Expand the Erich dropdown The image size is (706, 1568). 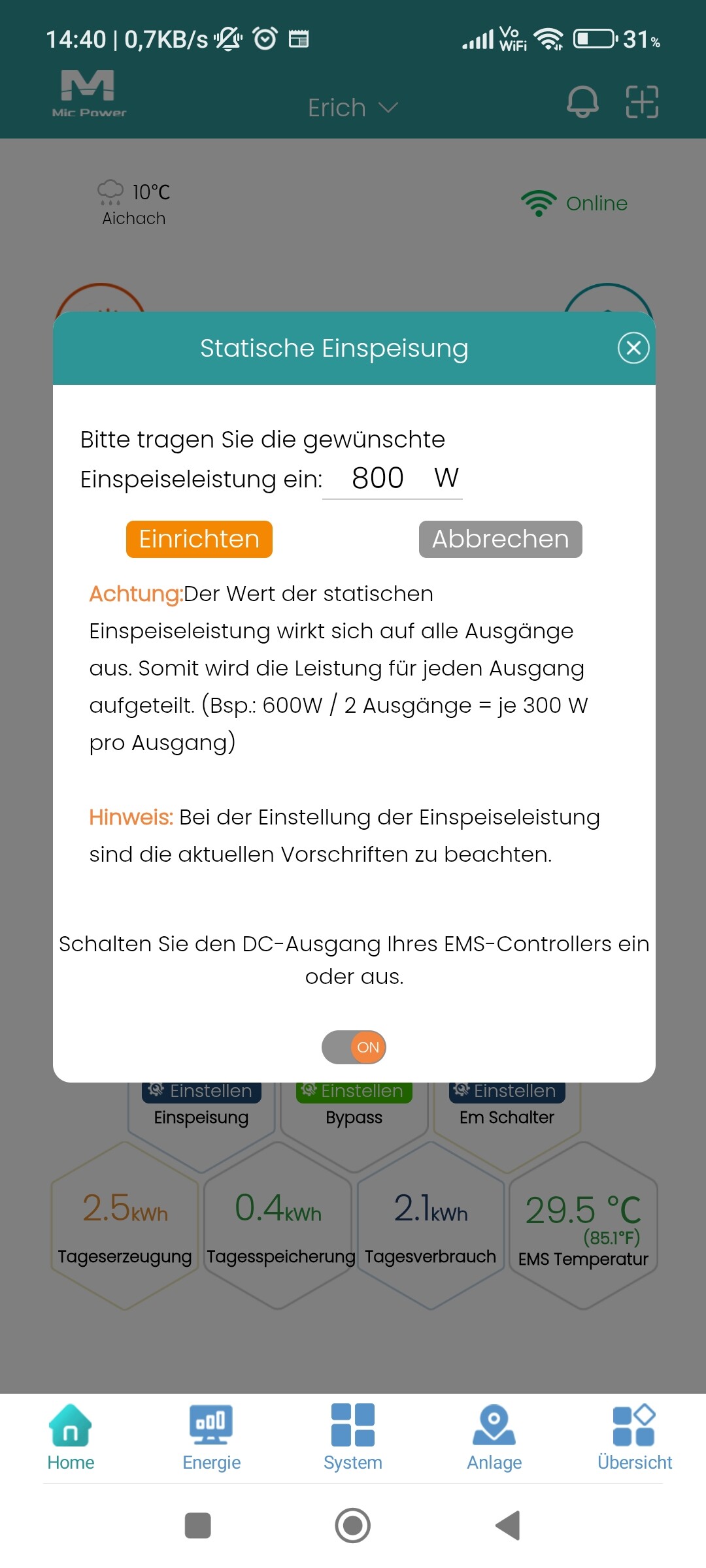353,108
